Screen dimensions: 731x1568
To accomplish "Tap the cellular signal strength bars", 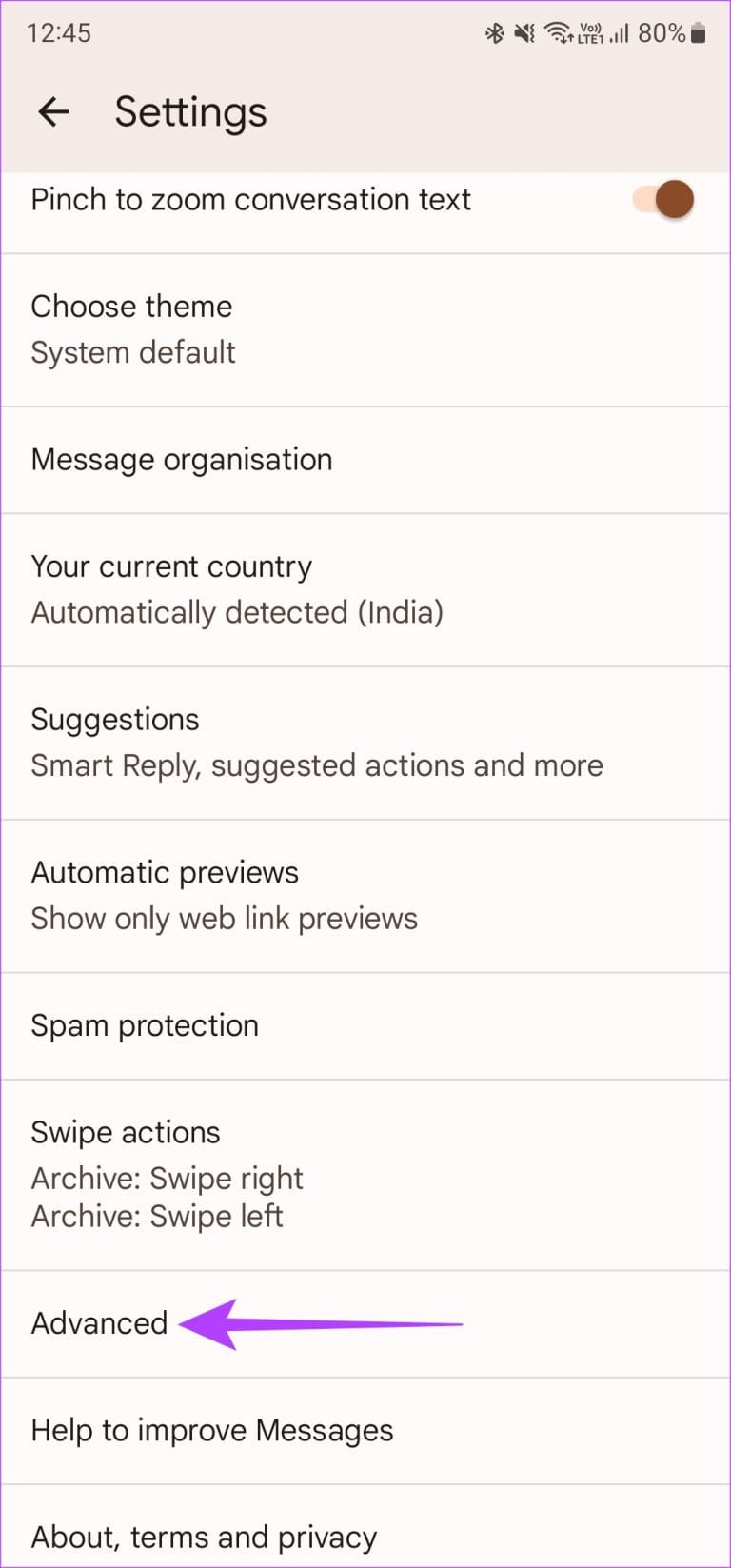I will (621, 34).
